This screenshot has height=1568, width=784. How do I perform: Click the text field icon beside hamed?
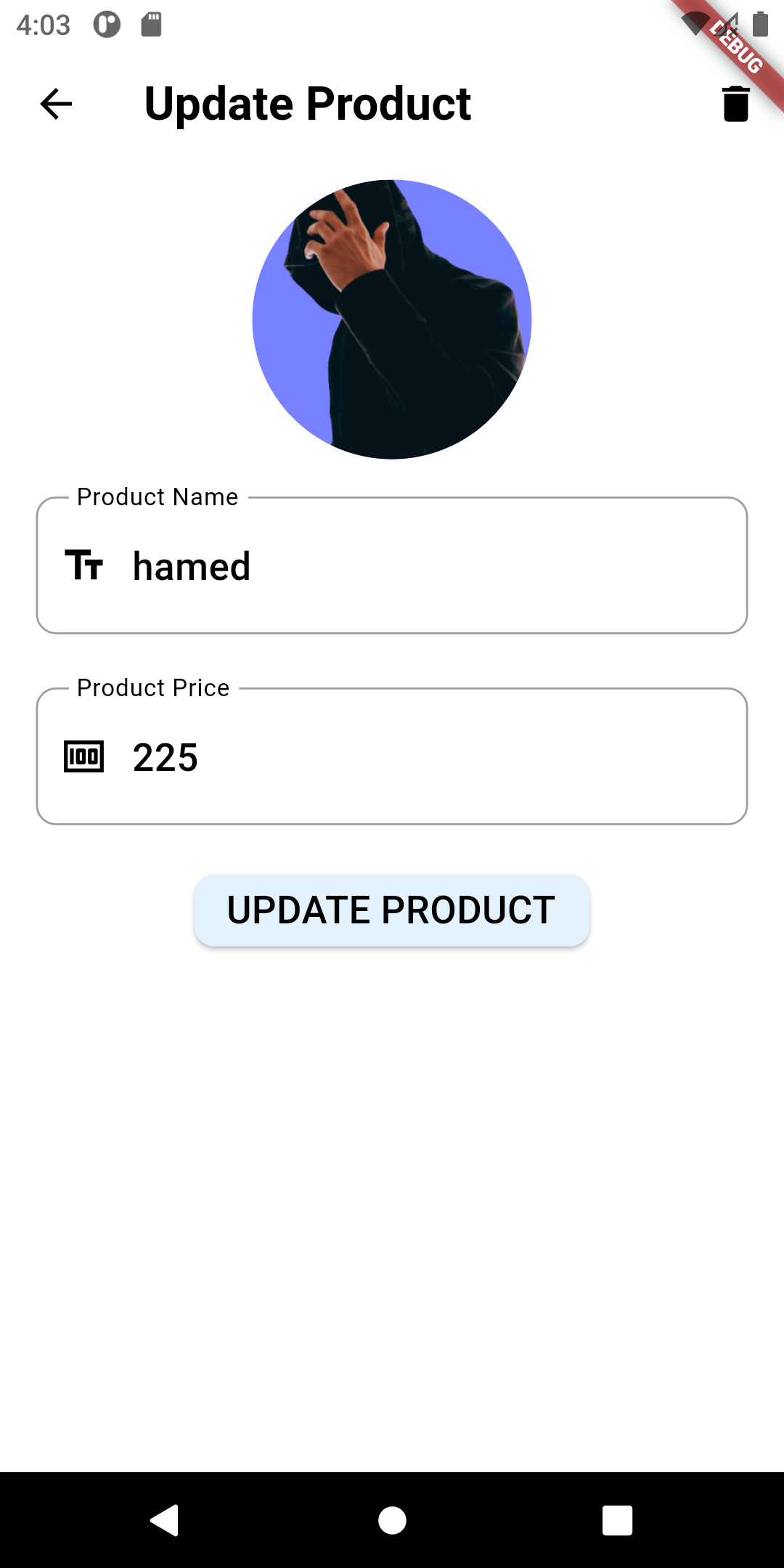[86, 567]
